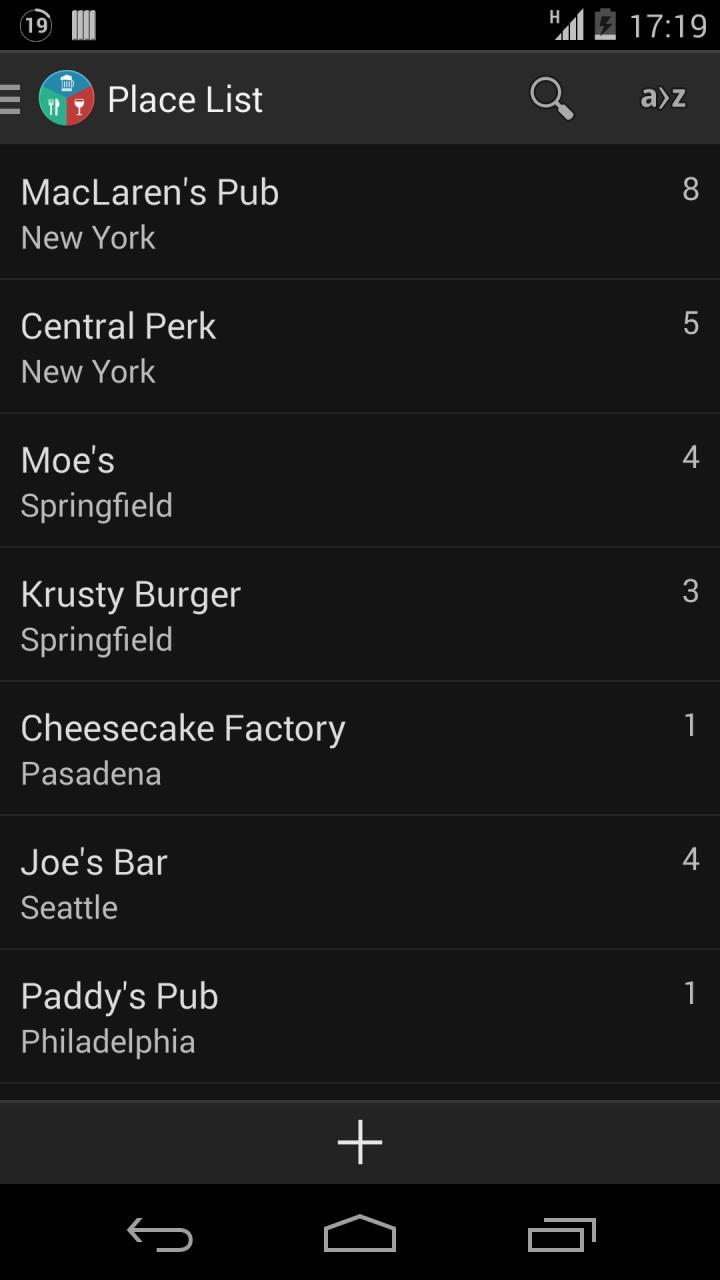Tap the system home button
The height and width of the screenshot is (1280, 720).
coord(360,1234)
